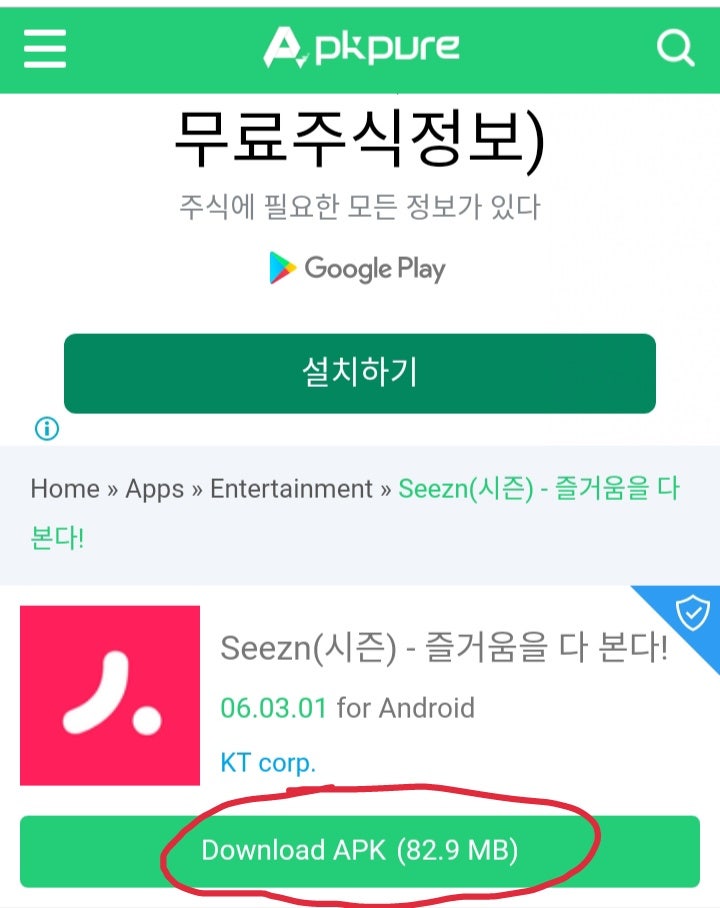The image size is (720, 908).
Task: Open the ad info icon
Action: click(x=47, y=429)
